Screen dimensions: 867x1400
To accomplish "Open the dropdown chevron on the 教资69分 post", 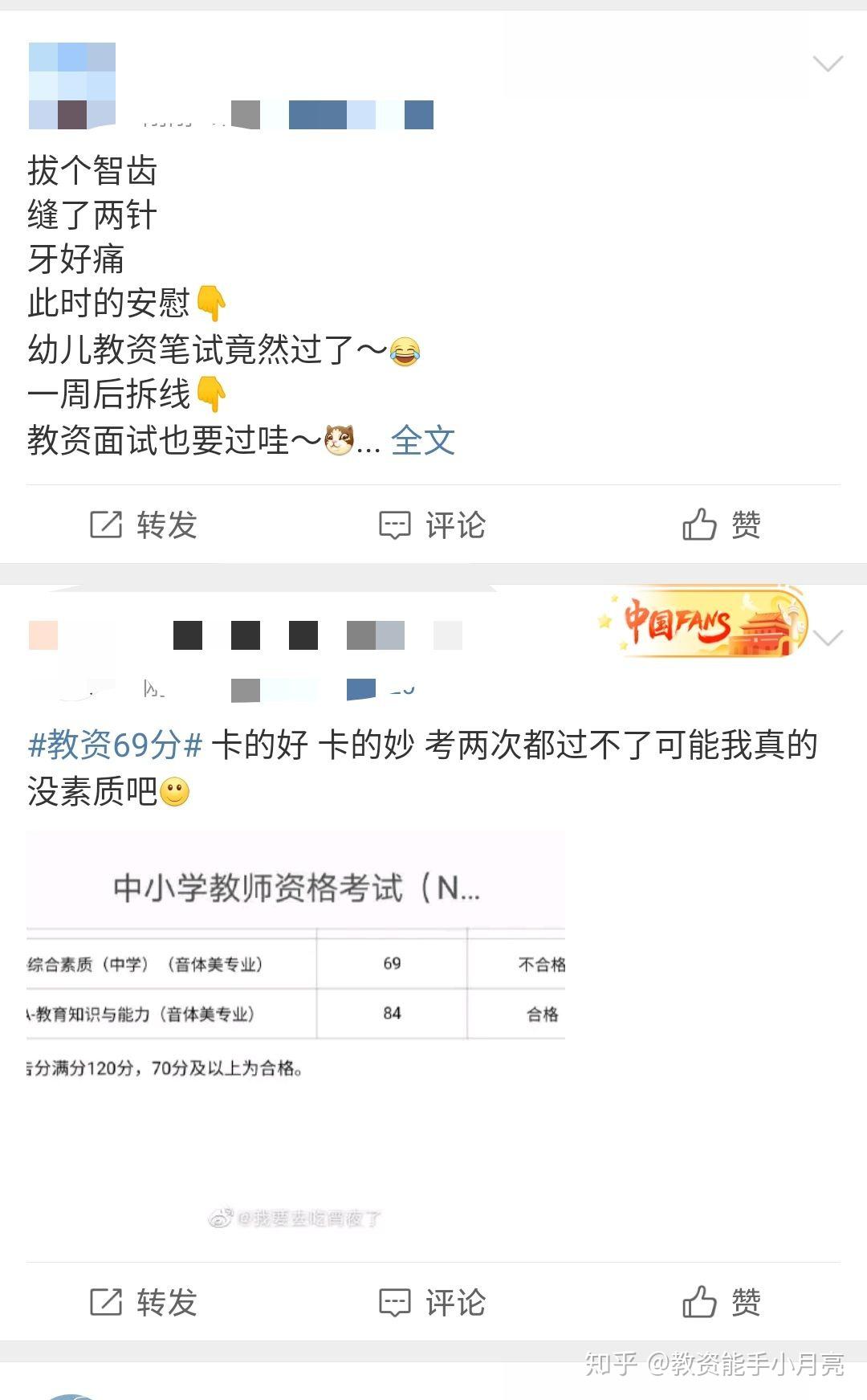I will click(828, 638).
